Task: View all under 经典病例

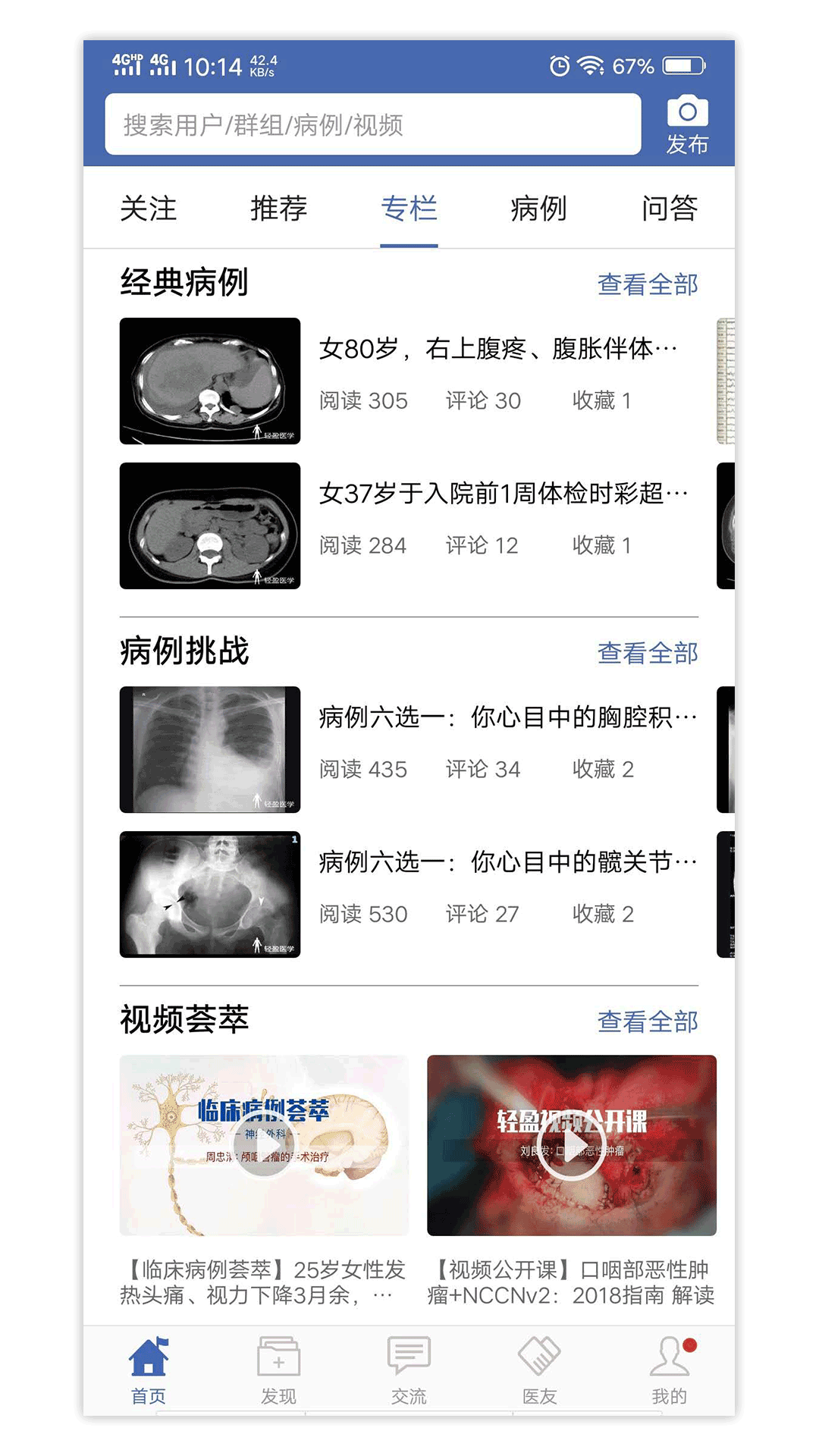Action: pos(648,284)
